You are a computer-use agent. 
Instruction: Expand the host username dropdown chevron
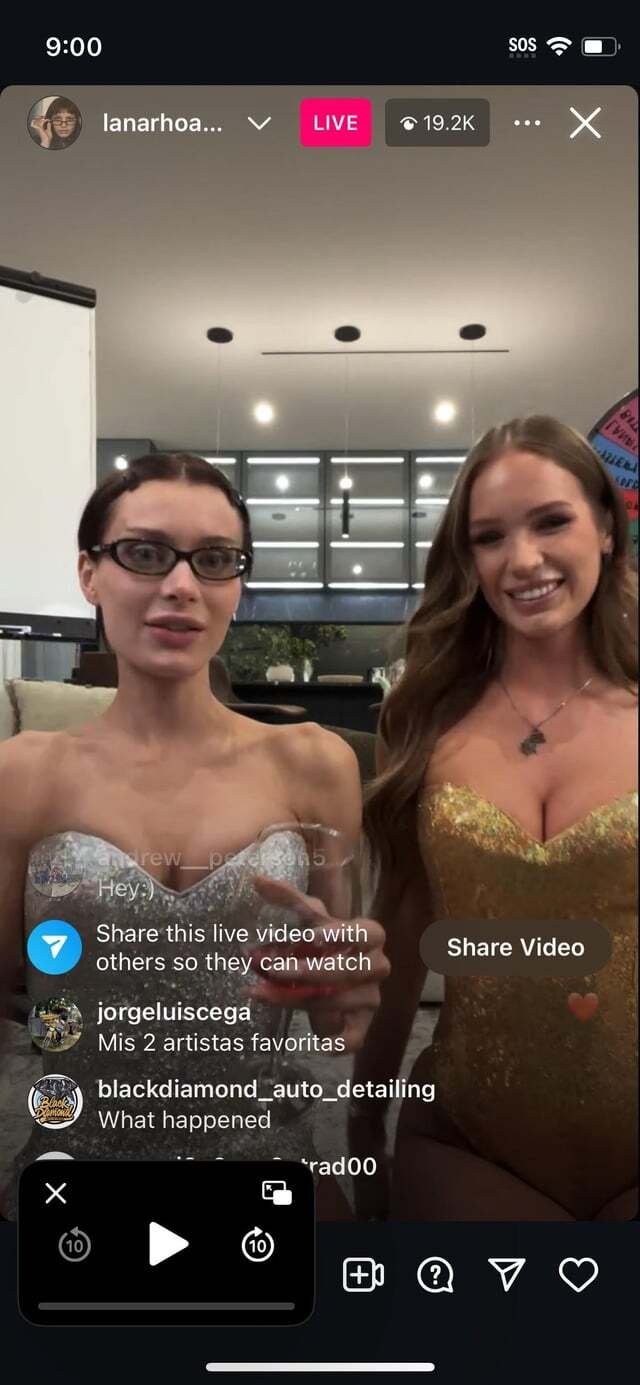click(x=259, y=123)
